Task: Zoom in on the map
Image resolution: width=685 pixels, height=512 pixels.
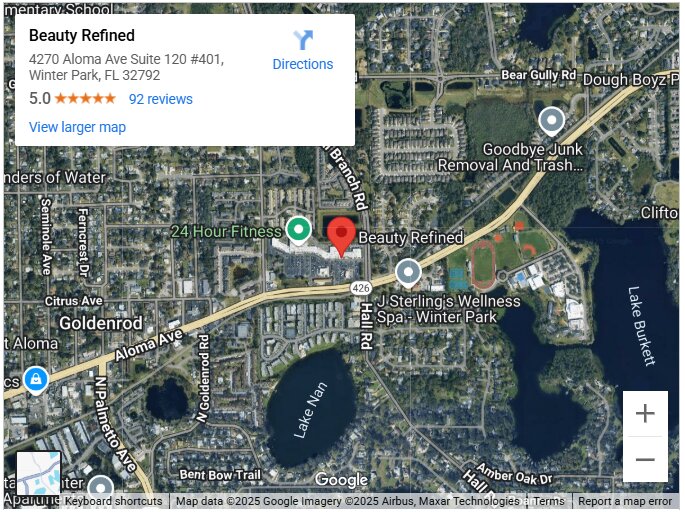Action: (x=645, y=413)
